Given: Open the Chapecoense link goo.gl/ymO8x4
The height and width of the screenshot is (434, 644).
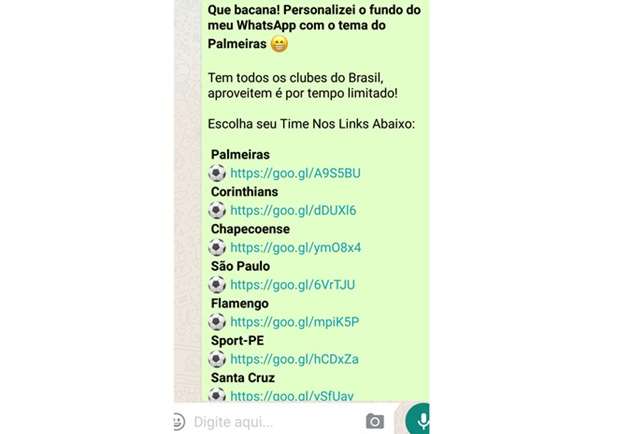Looking at the screenshot, I should point(295,247).
